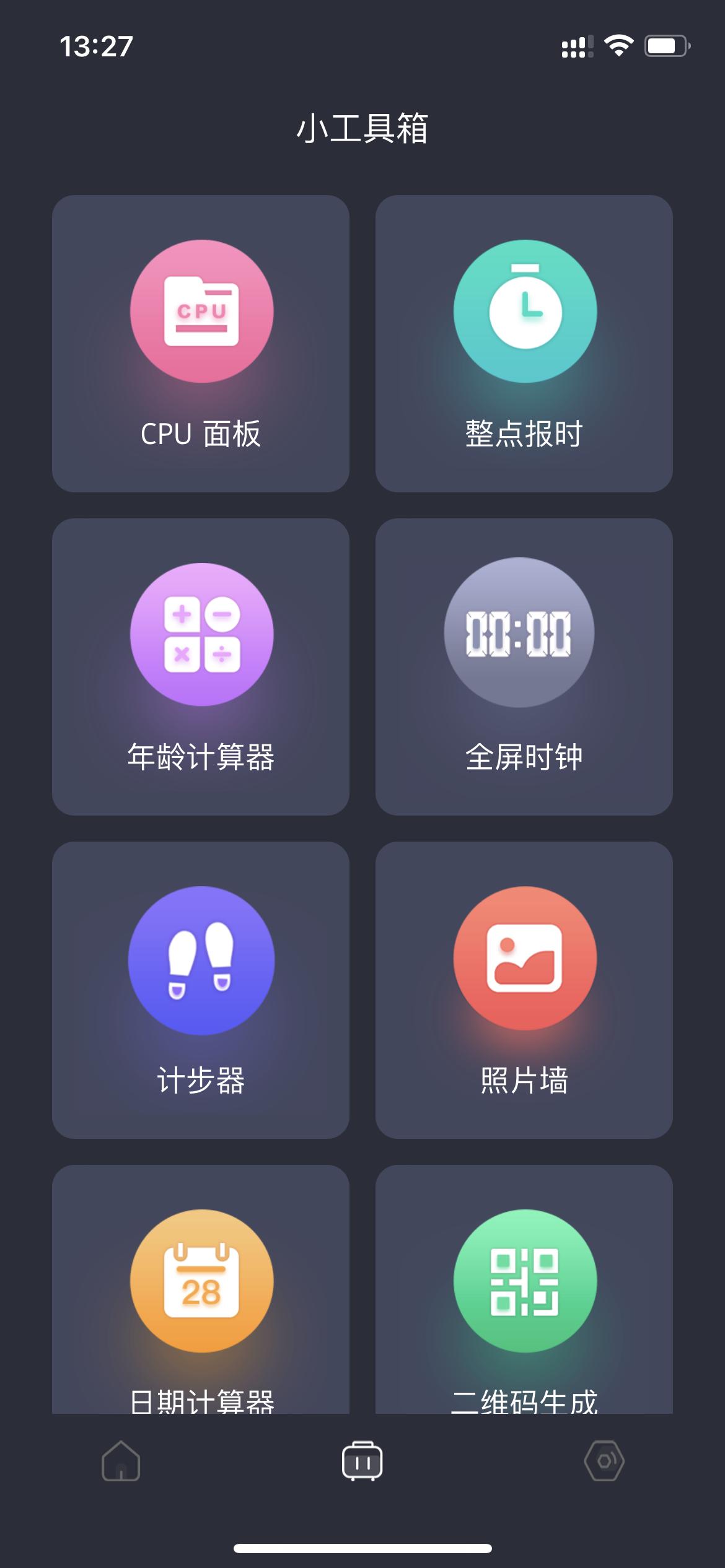Tap the 计步器 label text
This screenshot has height=1568, width=725.
point(200,1080)
